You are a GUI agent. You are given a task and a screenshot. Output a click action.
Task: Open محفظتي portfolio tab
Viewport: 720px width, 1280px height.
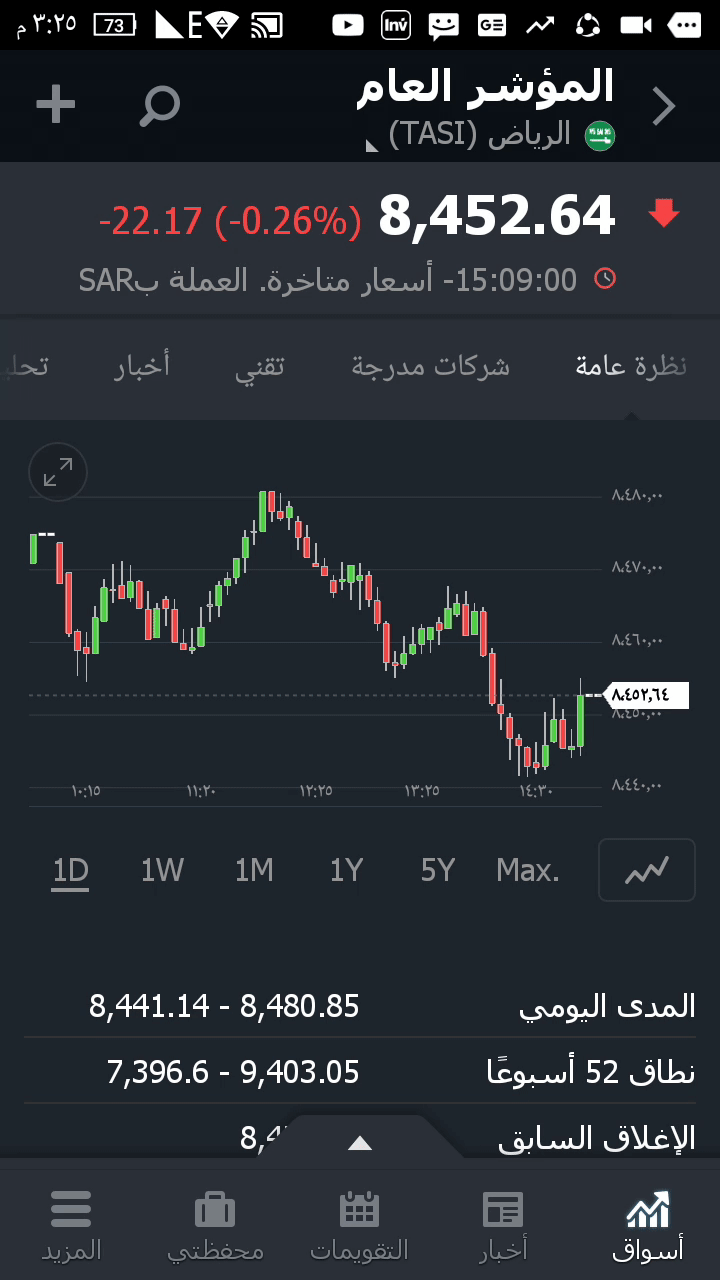pos(215,1225)
